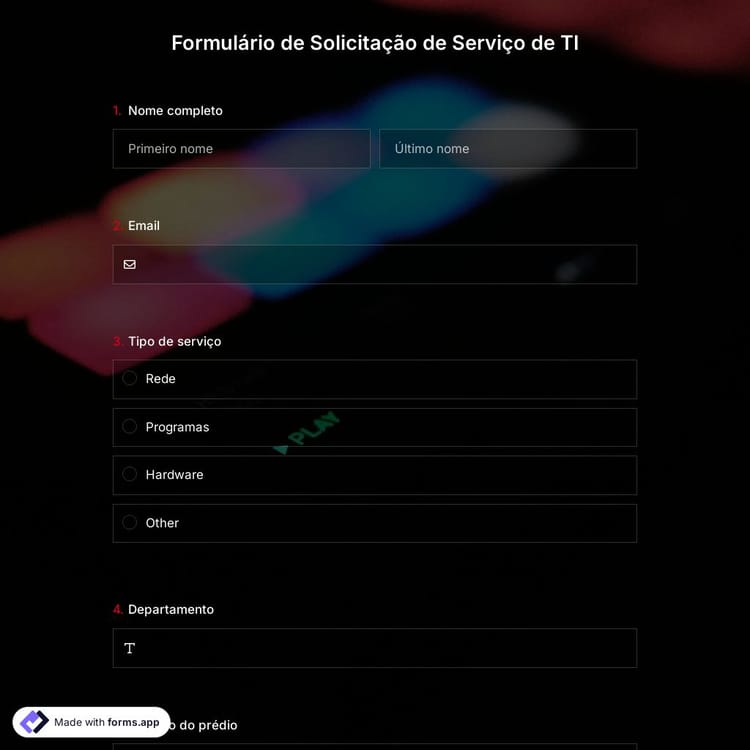
Task: Tap the Primeiro nome field
Action: point(241,149)
